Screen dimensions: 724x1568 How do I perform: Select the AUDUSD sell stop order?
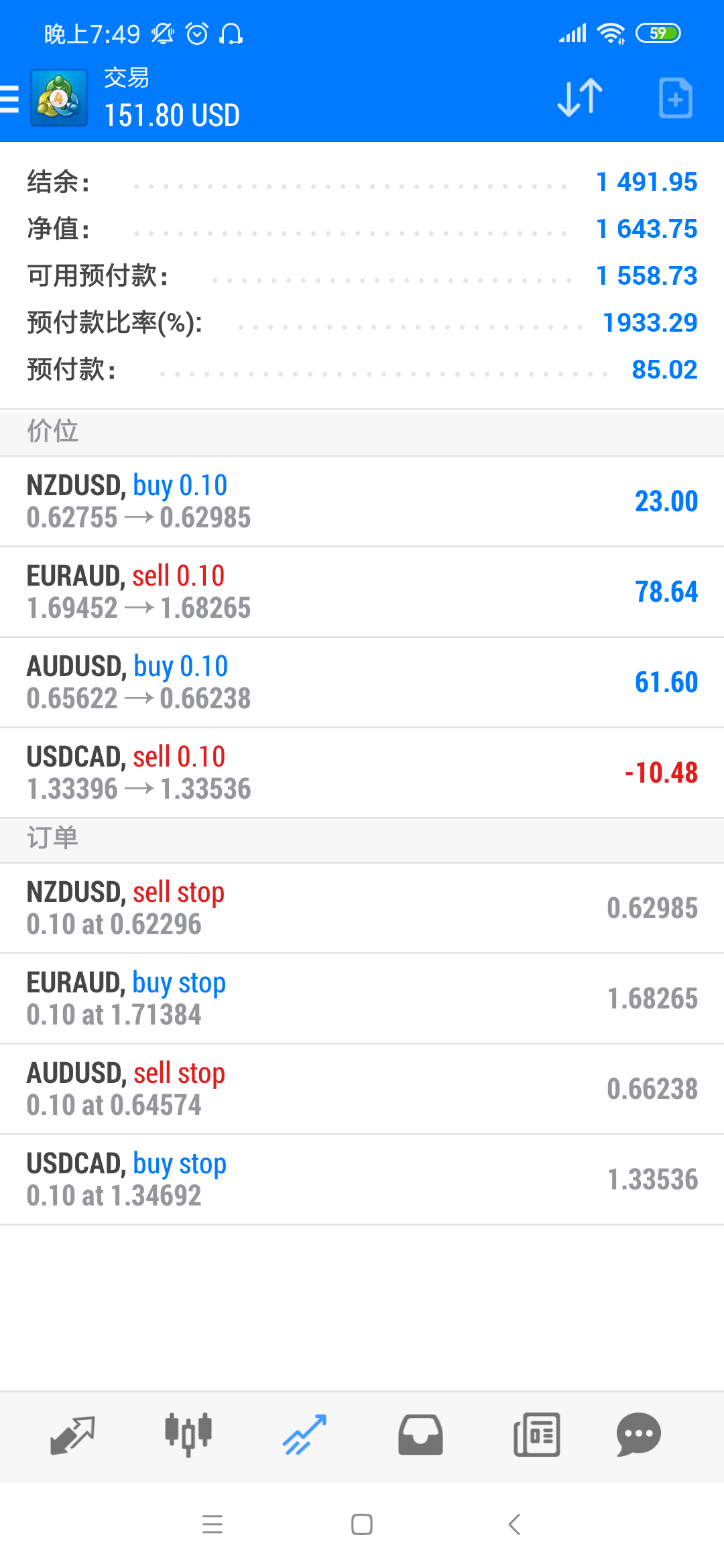pyautogui.click(x=362, y=1089)
